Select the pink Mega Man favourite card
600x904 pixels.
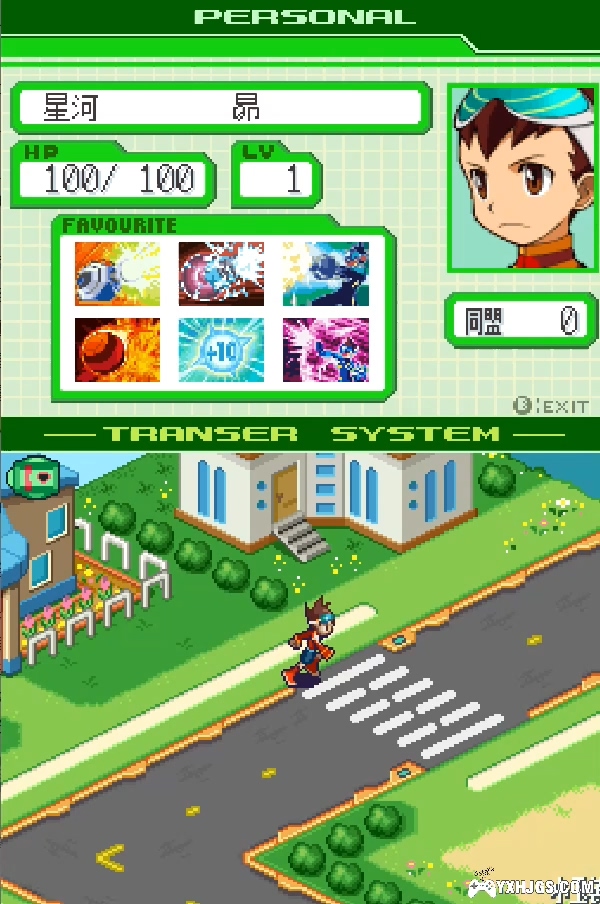coord(325,350)
